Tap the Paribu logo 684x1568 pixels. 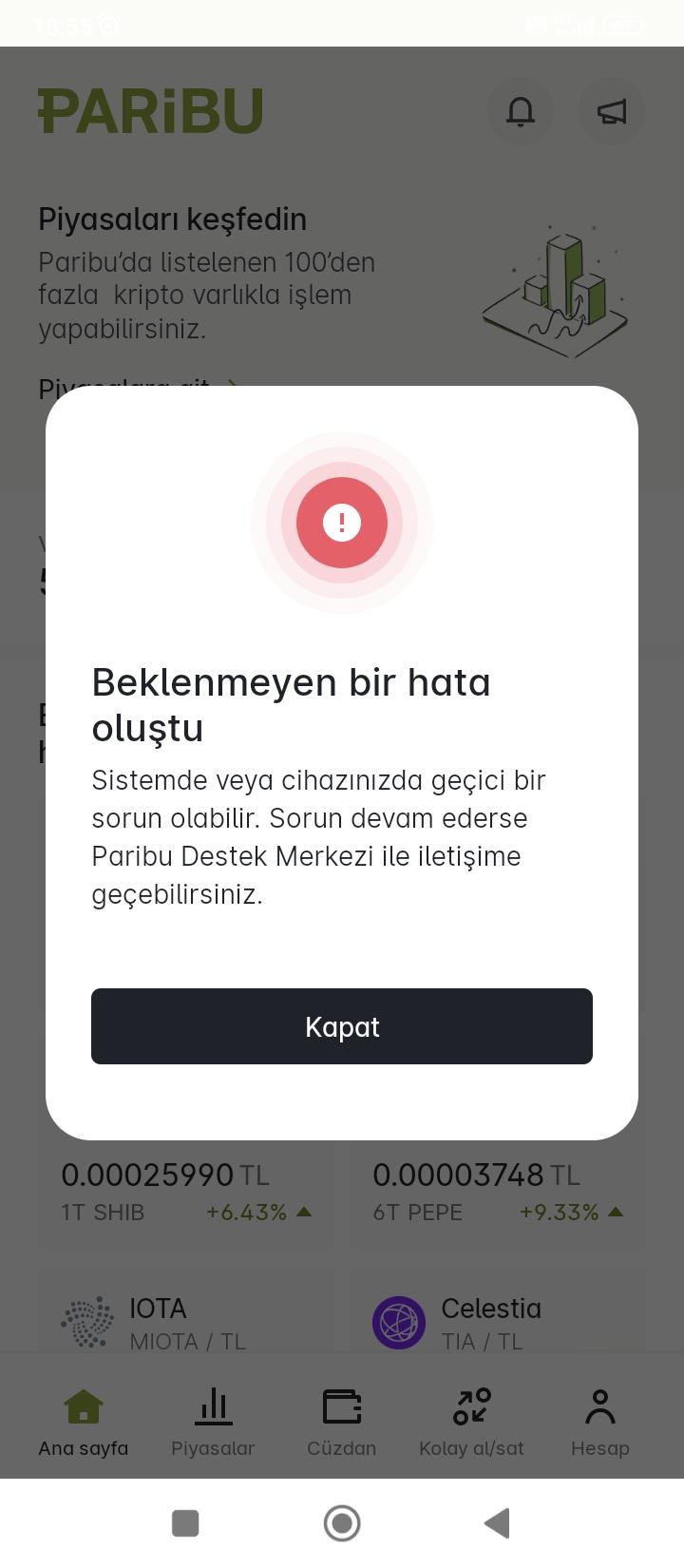pyautogui.click(x=152, y=109)
